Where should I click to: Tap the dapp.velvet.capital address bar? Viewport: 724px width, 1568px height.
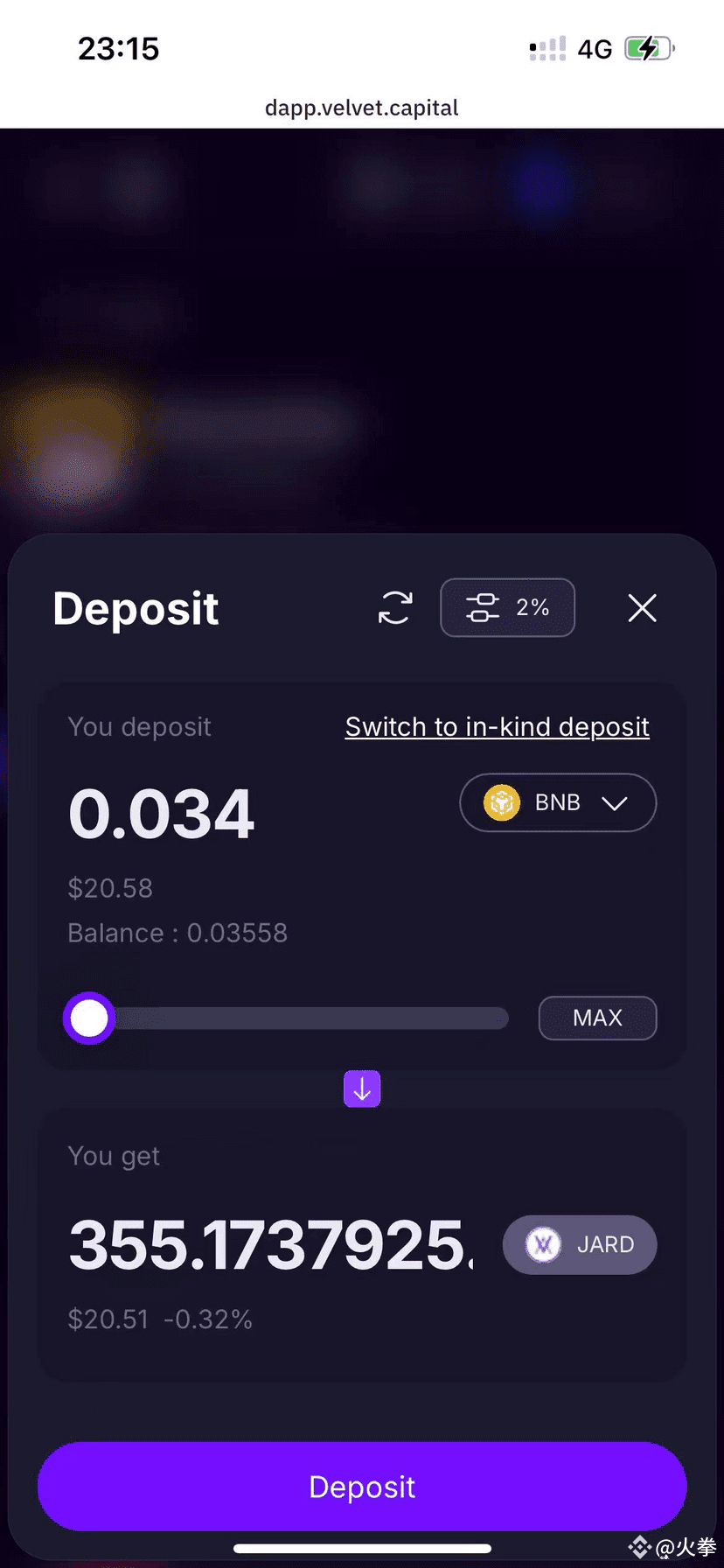(362, 108)
